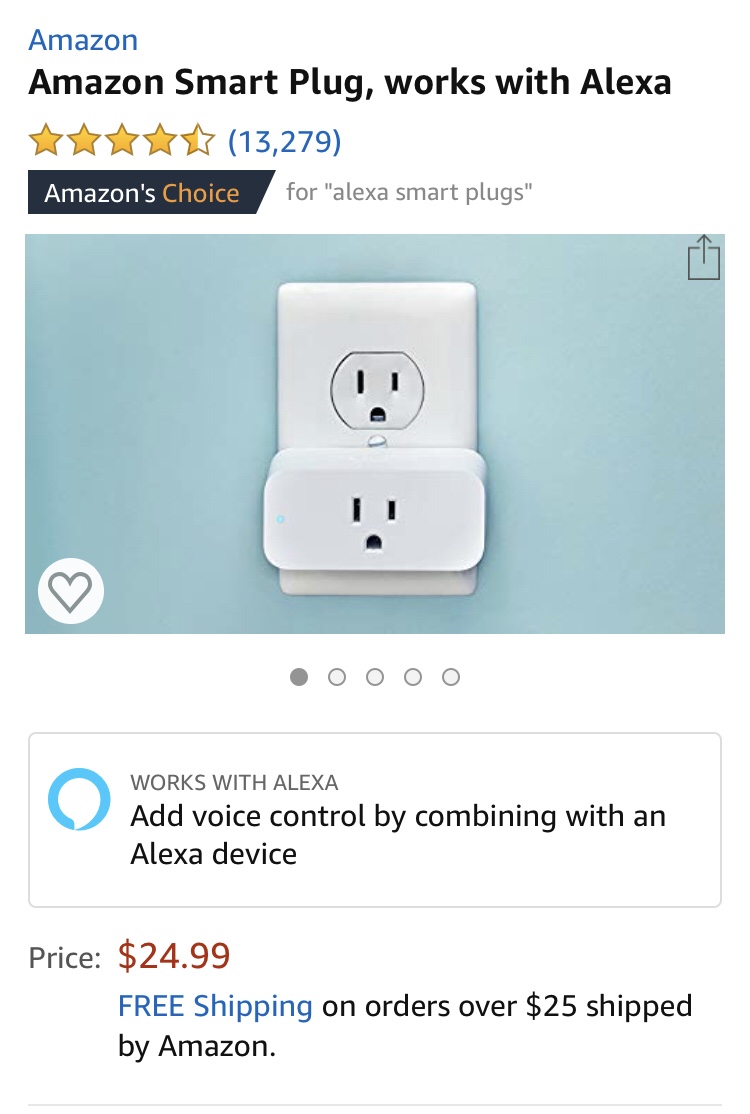Viewport: 750px width, 1114px height.
Task: Open the Amazon brand link
Action: tap(83, 40)
